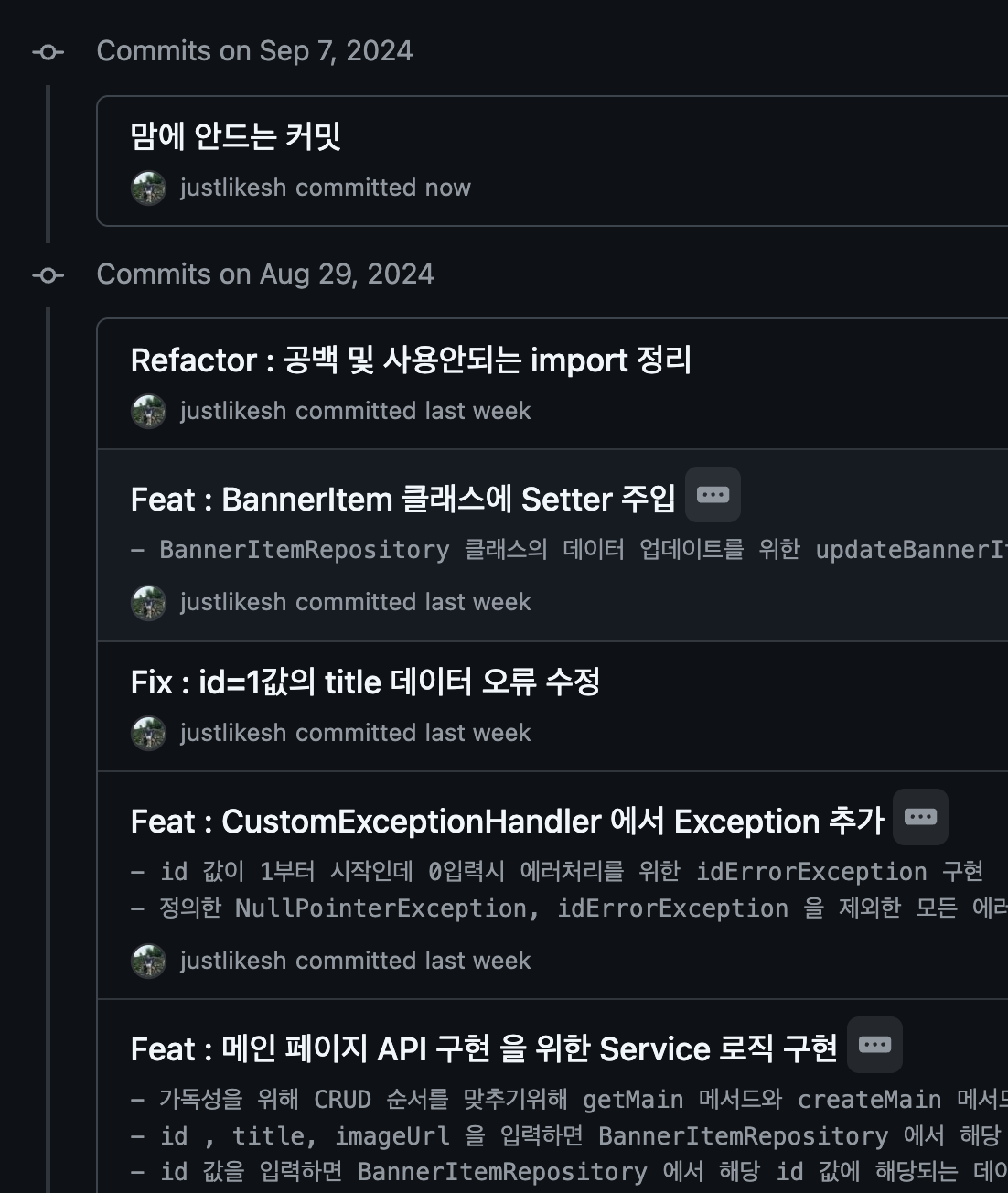Open the 'Fix : id=1값의 title 데이터 오류 수정' commit
The image size is (1008, 1193).
365,682
